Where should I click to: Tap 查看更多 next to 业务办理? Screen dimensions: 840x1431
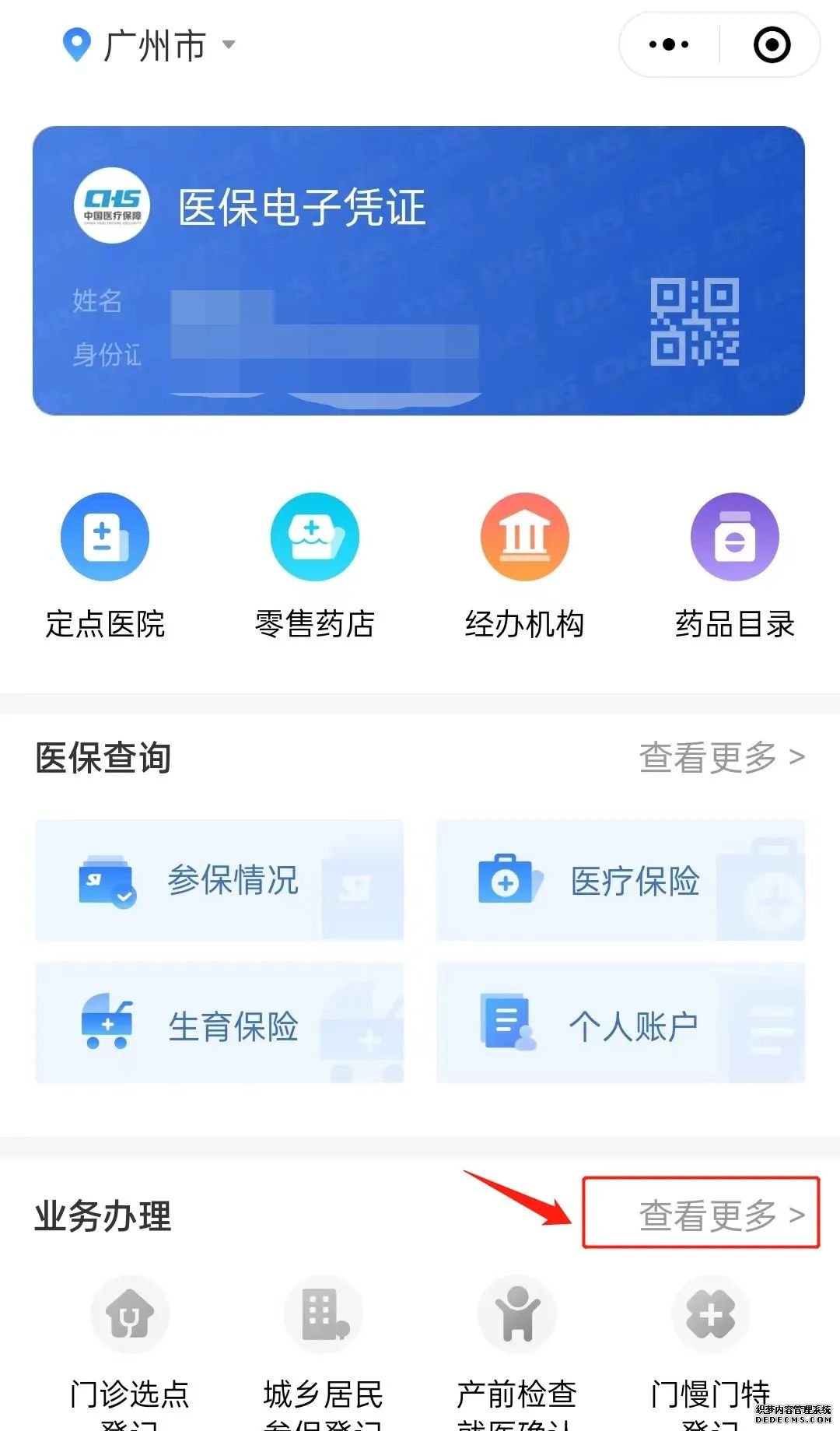722,1215
